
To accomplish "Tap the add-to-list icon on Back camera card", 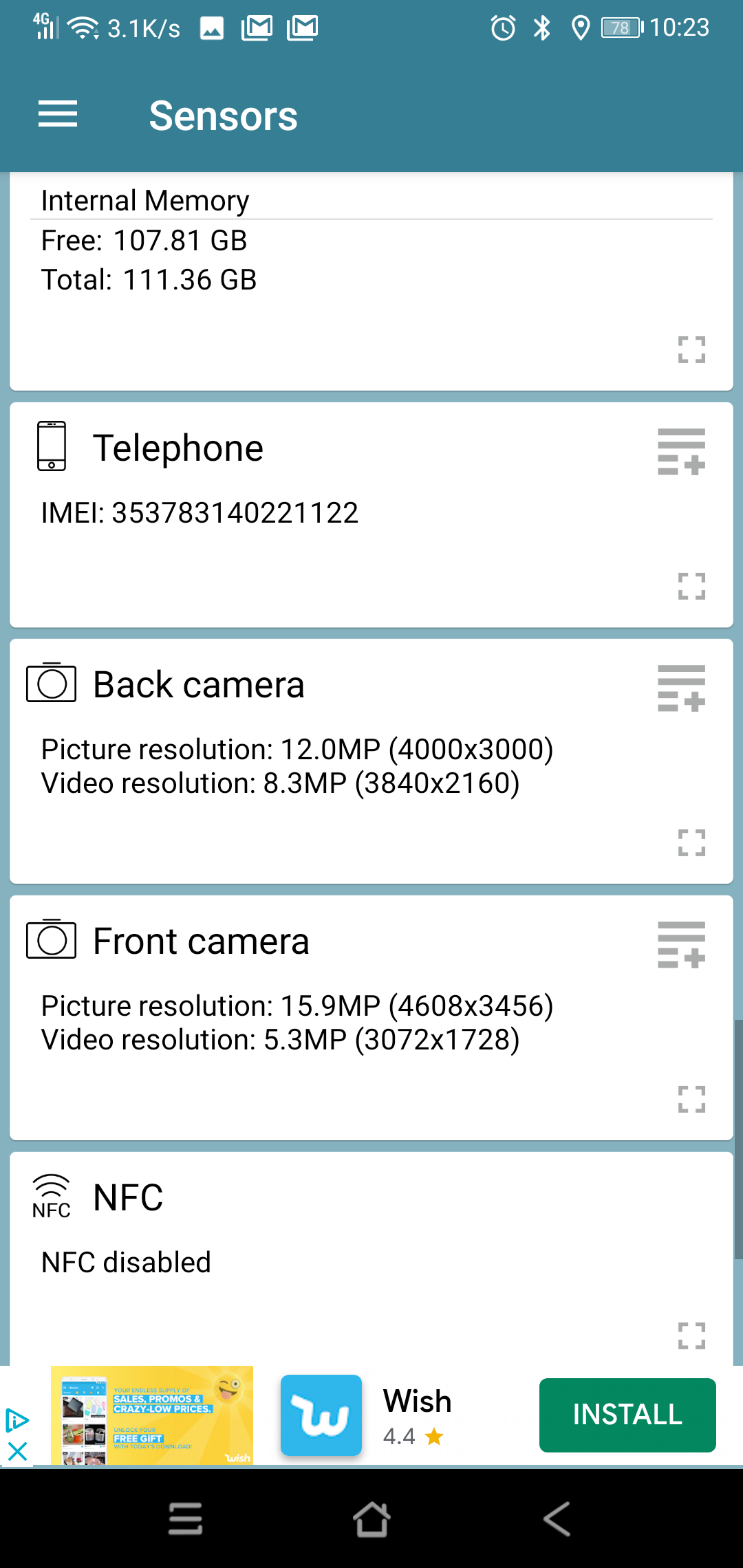I will click(x=681, y=688).
